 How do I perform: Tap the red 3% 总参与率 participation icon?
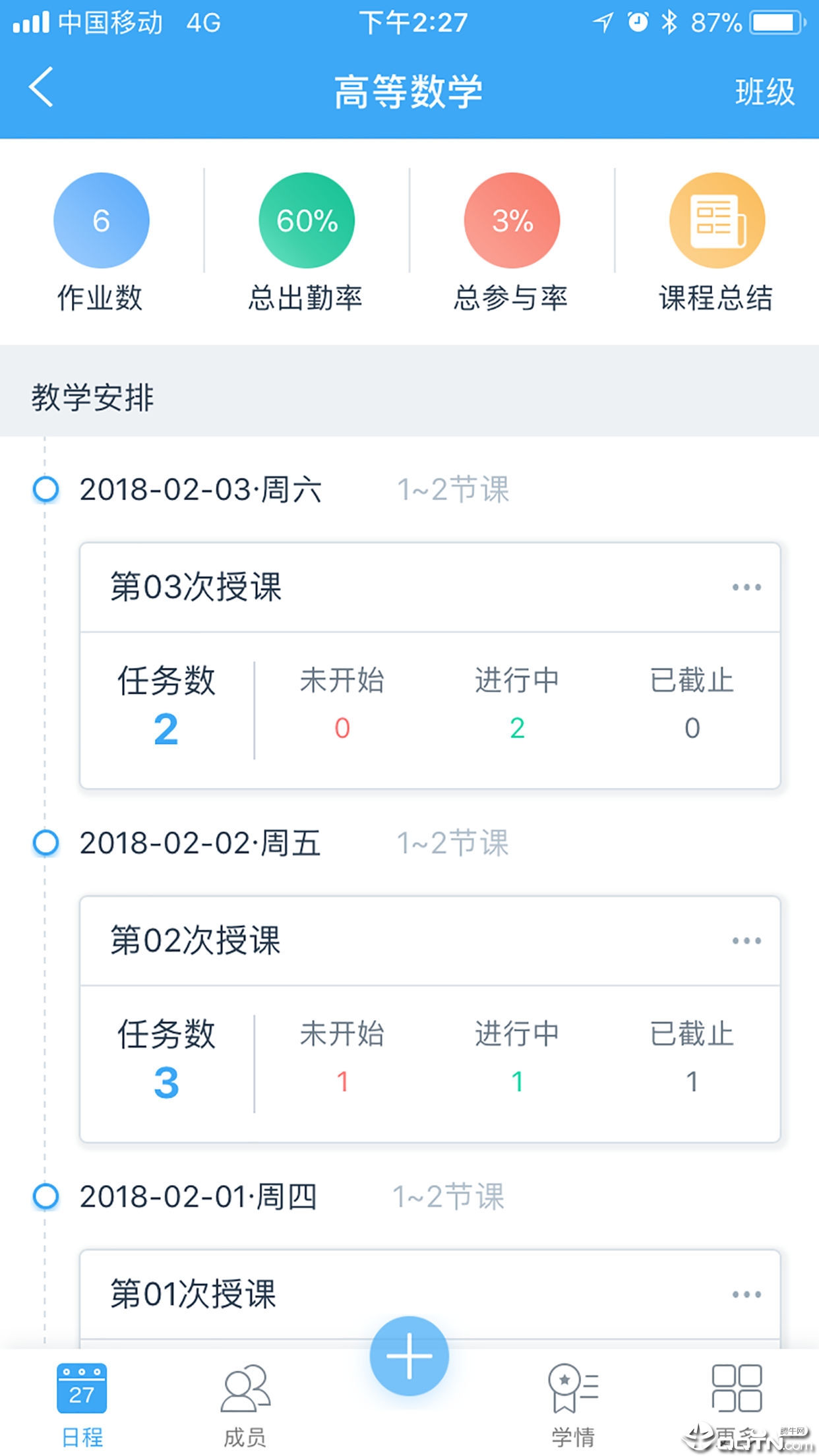(511, 220)
